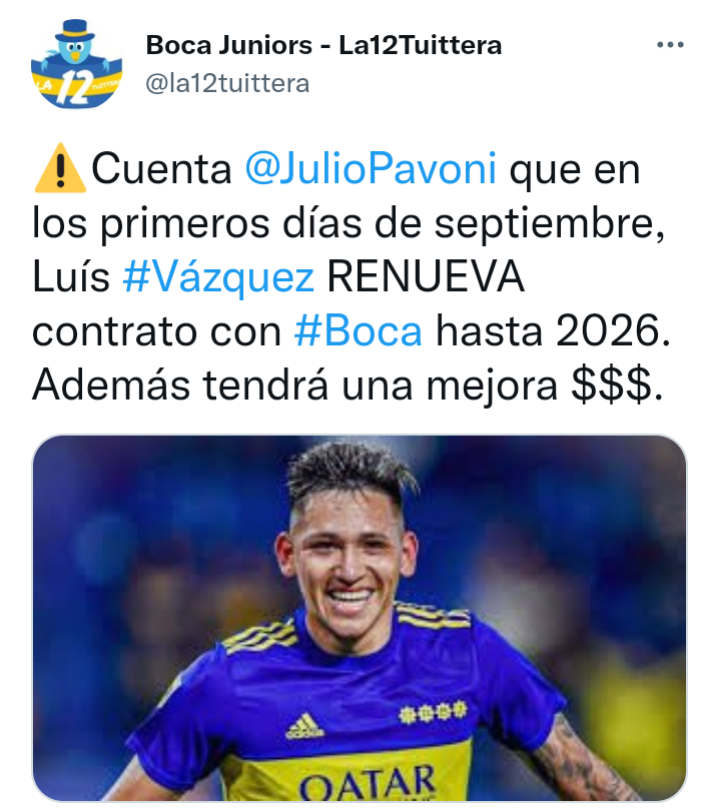Open the @la12tuittera account handle
719x811 pixels.
(x=228, y=83)
